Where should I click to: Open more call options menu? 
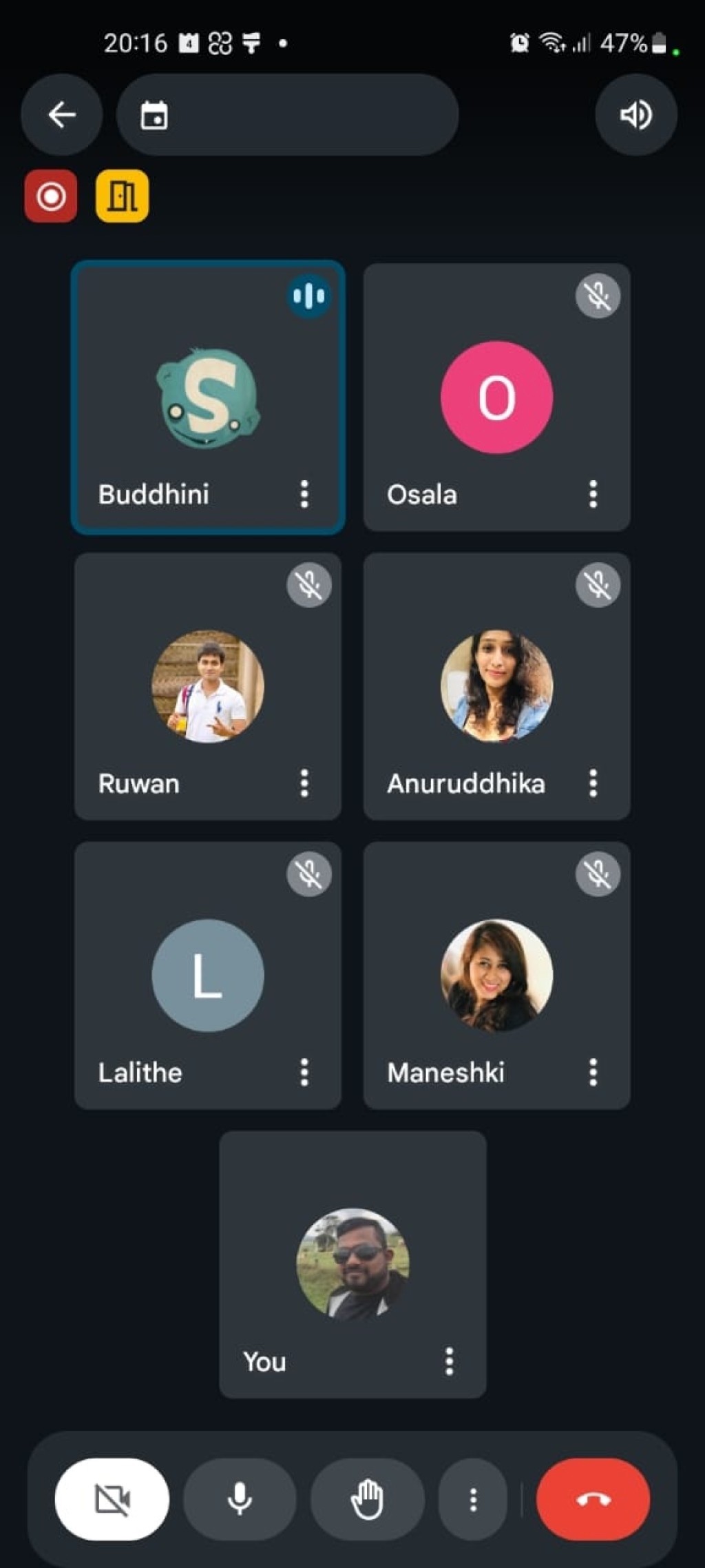click(x=473, y=1499)
